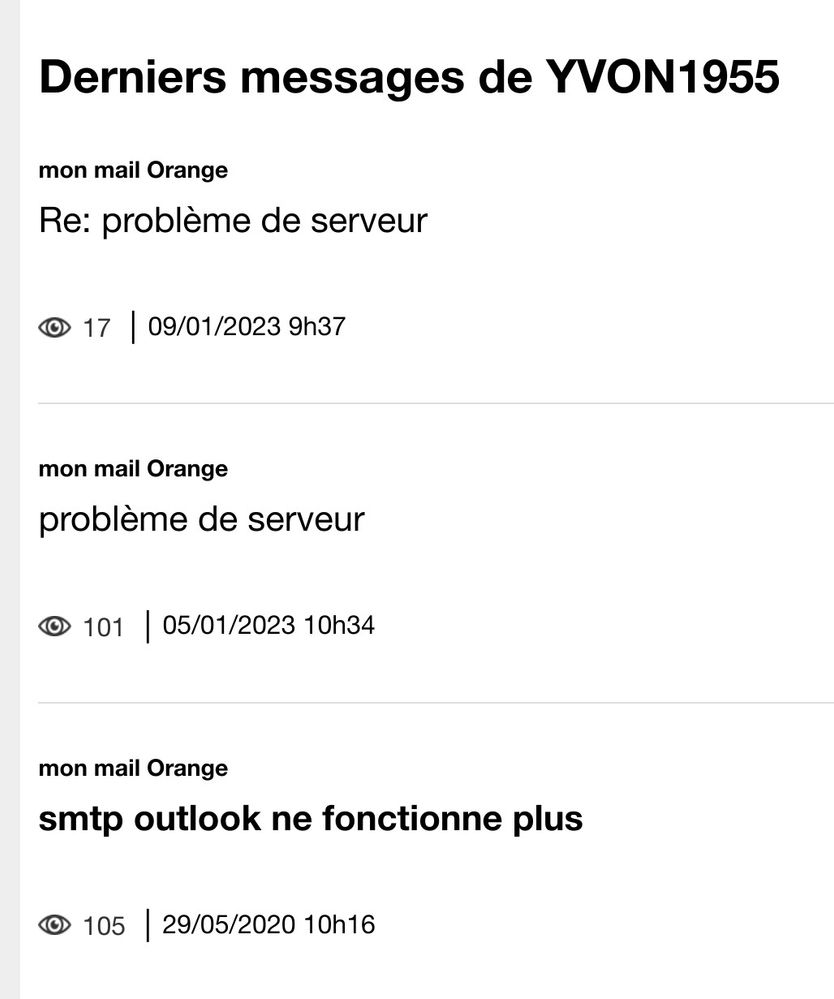
Task: Click the timestamp '09/01/2023 9h37'
Action: tap(246, 326)
